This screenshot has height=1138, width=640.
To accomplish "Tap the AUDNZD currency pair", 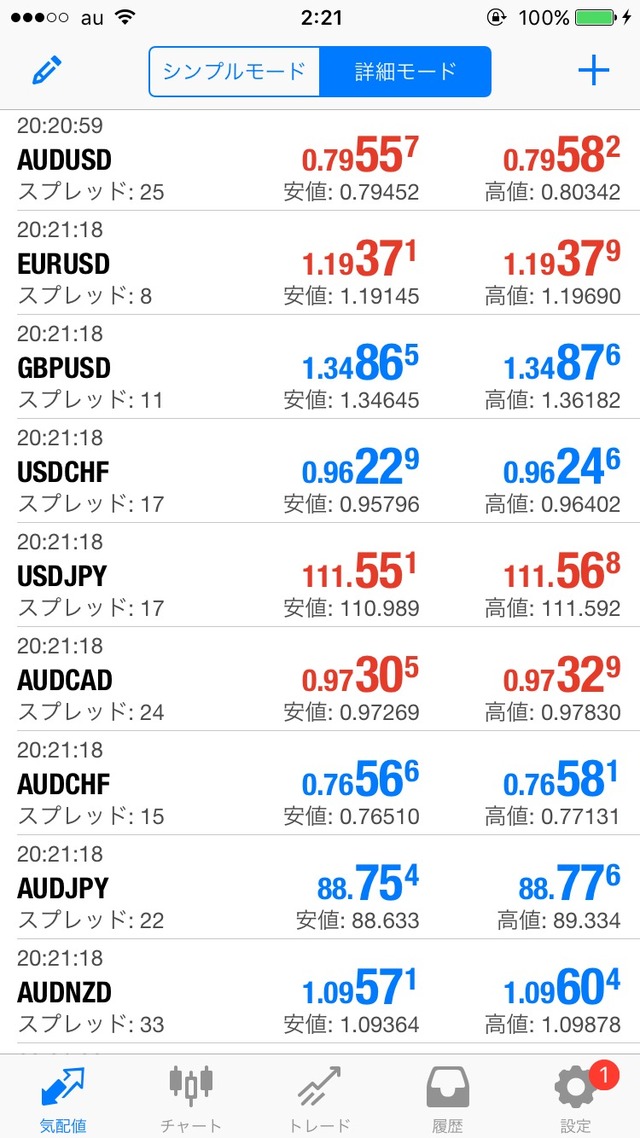I will (x=64, y=992).
